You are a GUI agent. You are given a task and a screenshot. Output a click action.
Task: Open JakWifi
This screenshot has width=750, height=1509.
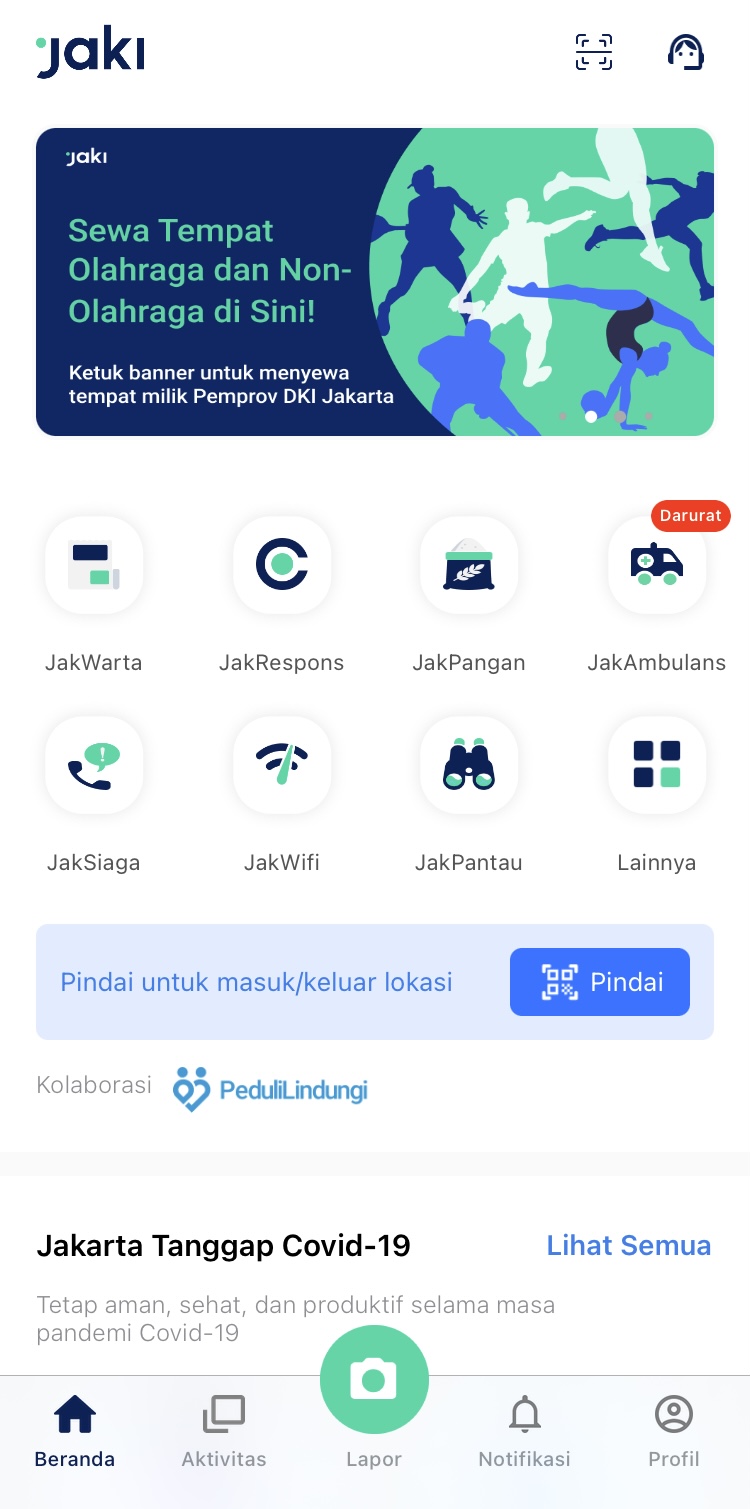tap(282, 765)
